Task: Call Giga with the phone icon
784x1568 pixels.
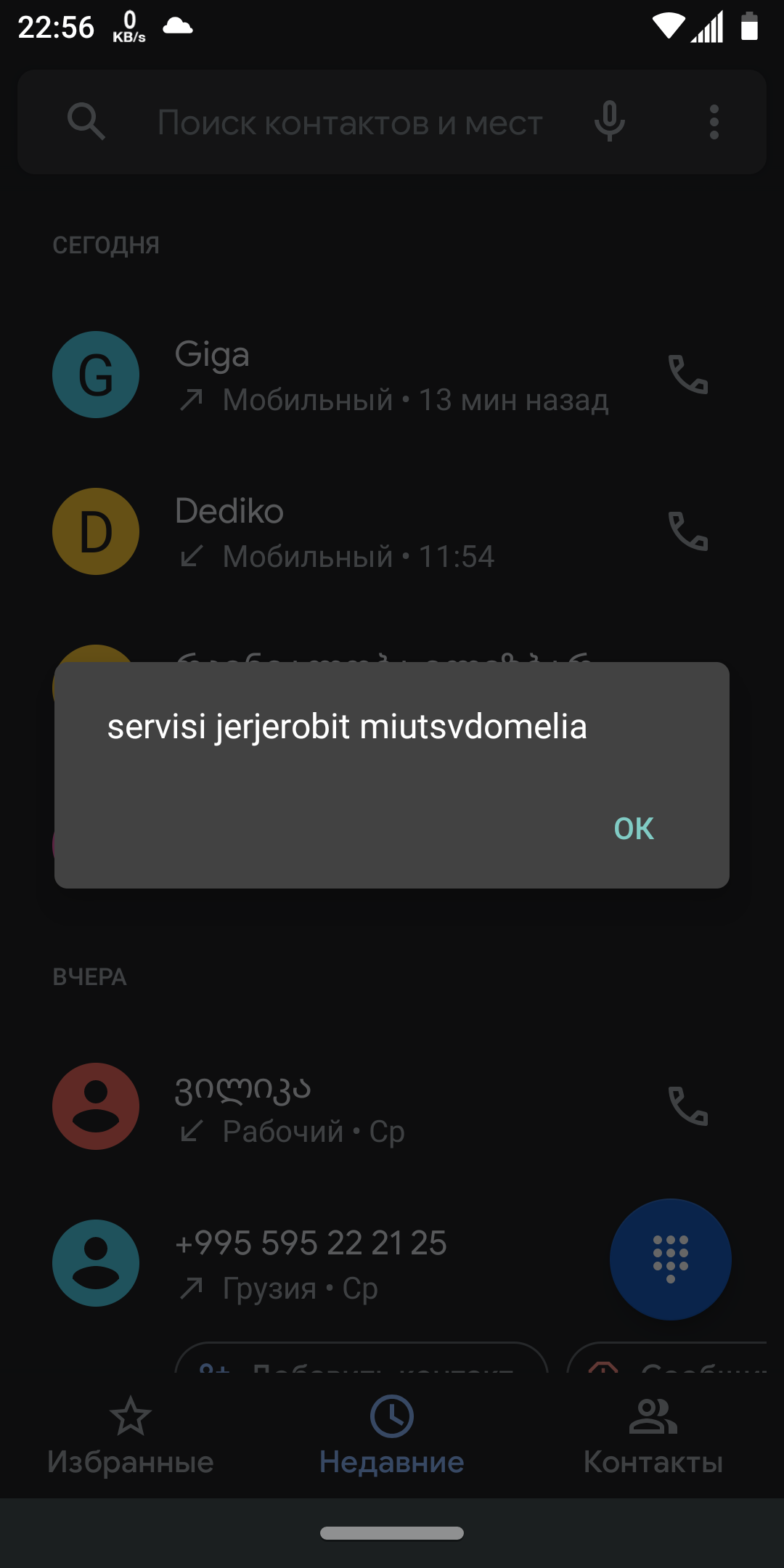Action: pyautogui.click(x=687, y=375)
